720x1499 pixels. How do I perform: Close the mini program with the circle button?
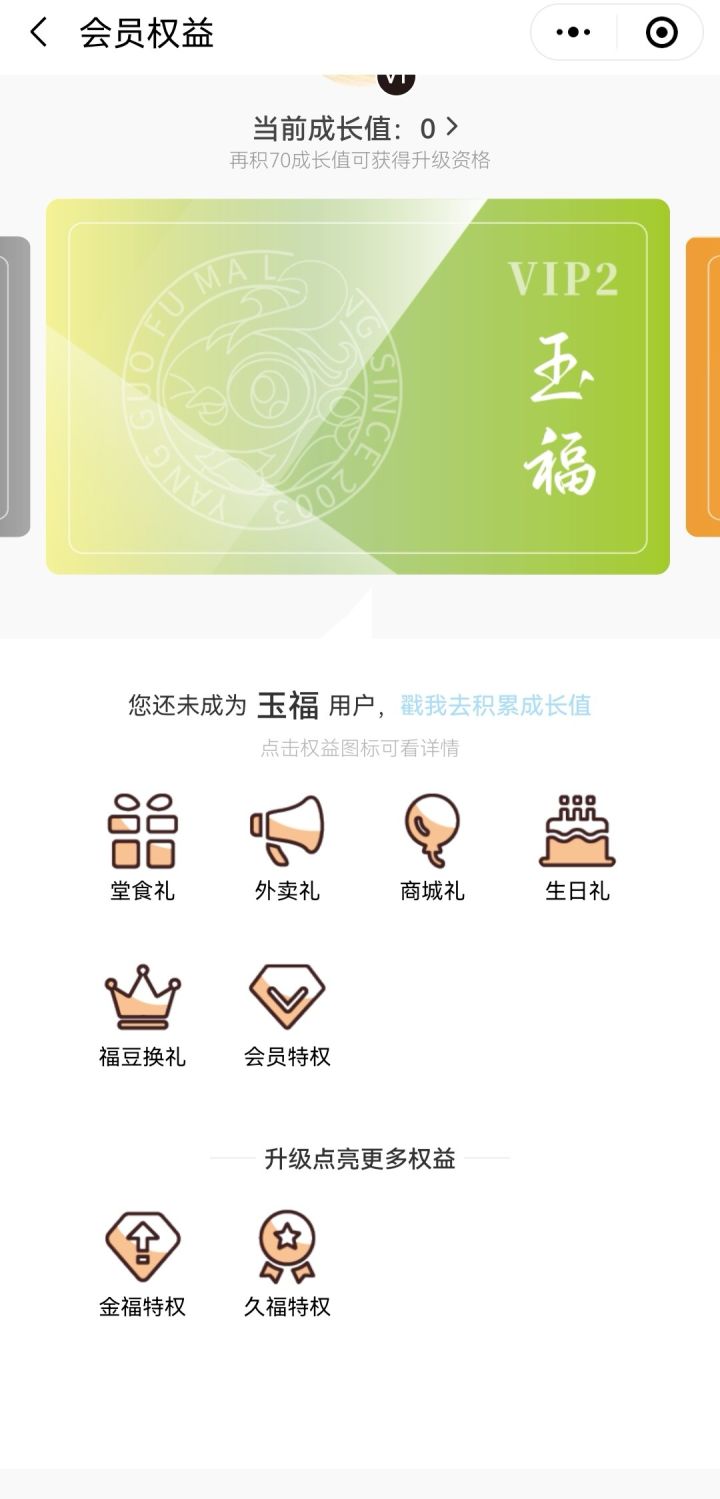pos(661,33)
